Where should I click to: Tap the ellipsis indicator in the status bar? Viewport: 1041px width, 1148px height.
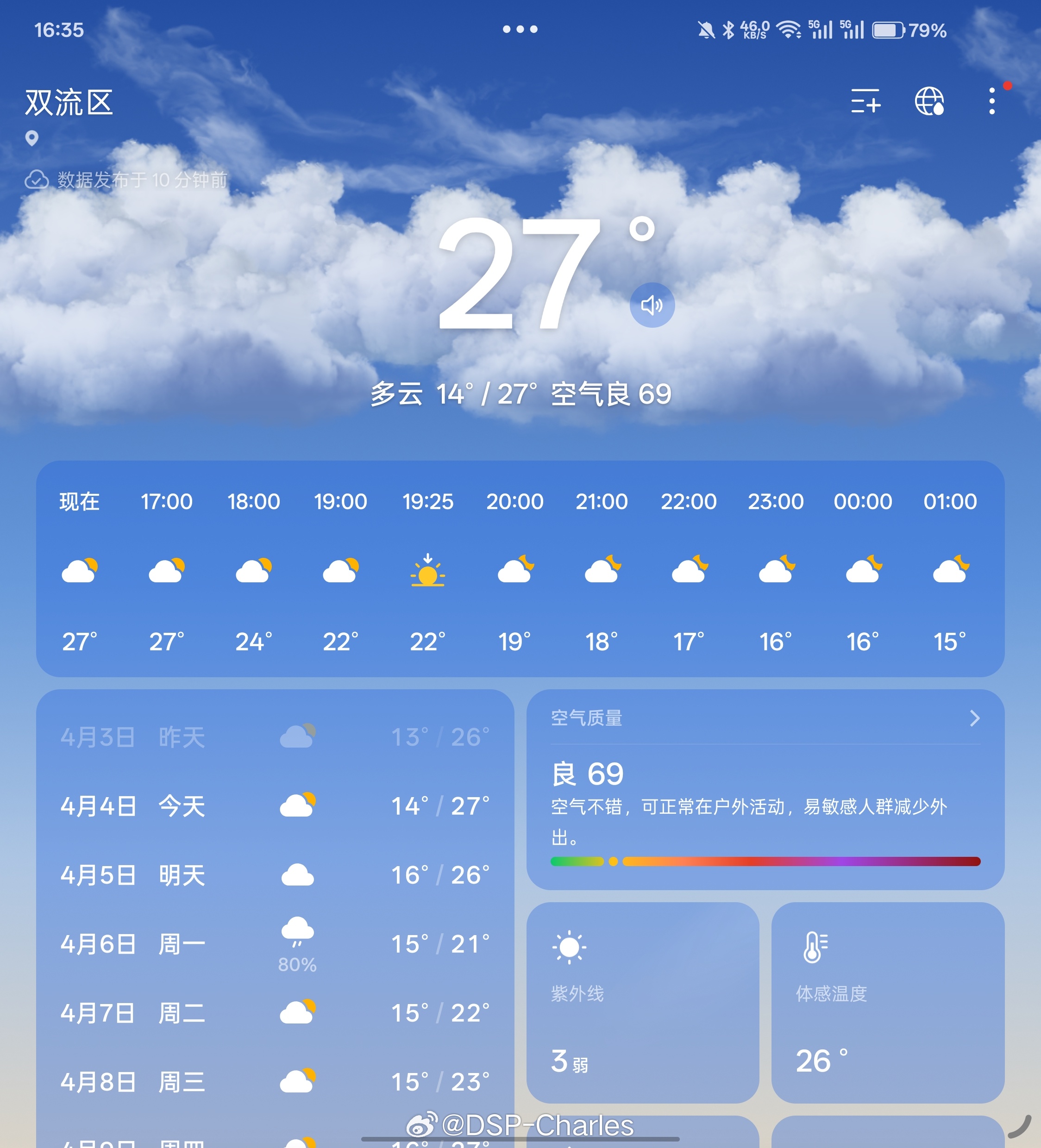519,29
